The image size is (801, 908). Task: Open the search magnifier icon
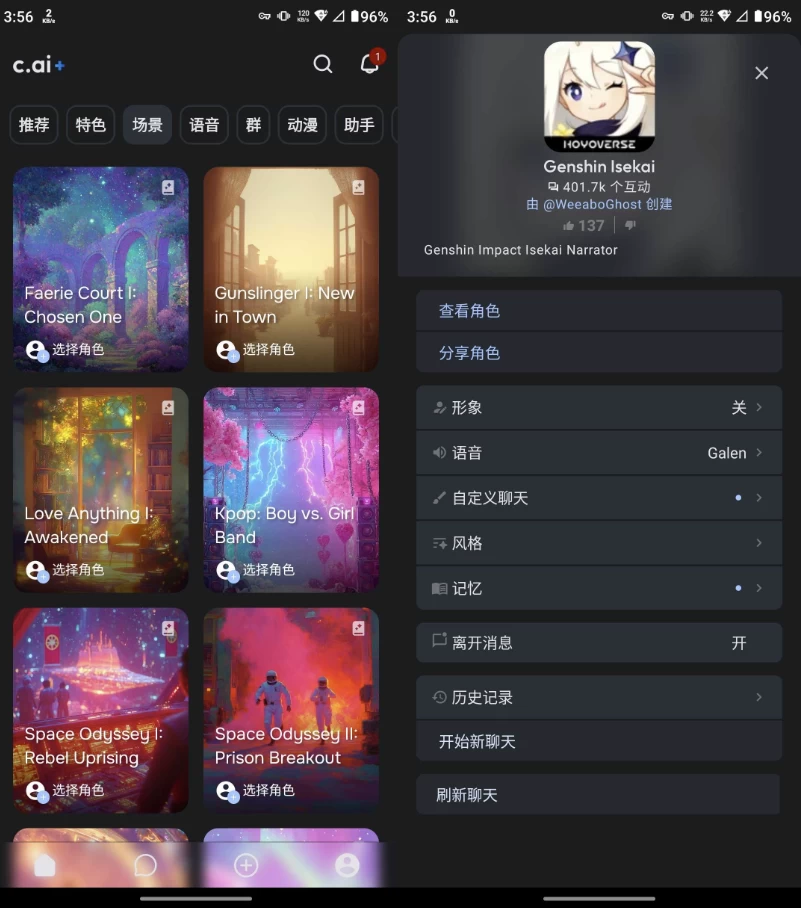(322, 64)
